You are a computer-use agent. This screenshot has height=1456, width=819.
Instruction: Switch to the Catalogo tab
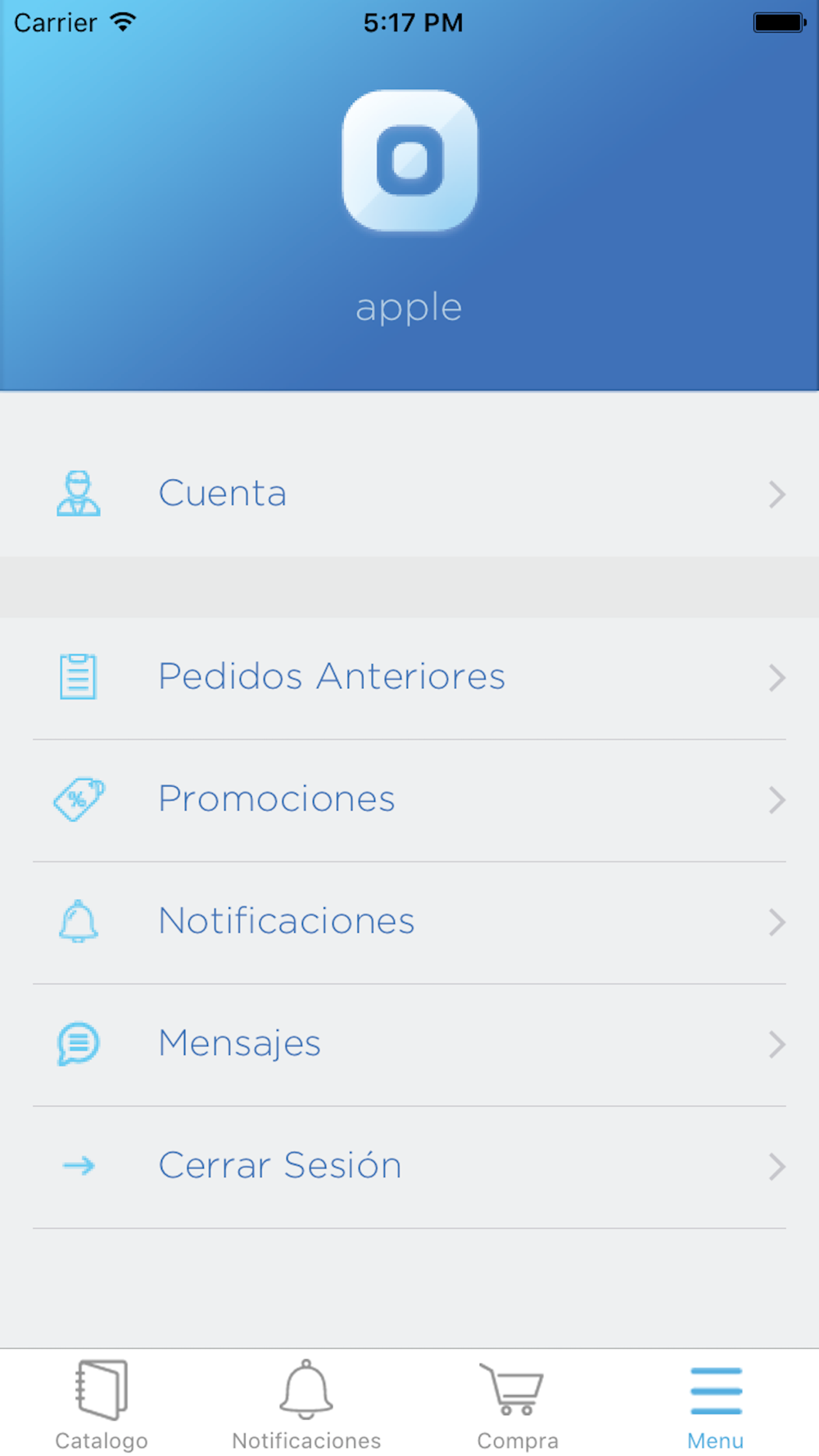click(102, 1404)
